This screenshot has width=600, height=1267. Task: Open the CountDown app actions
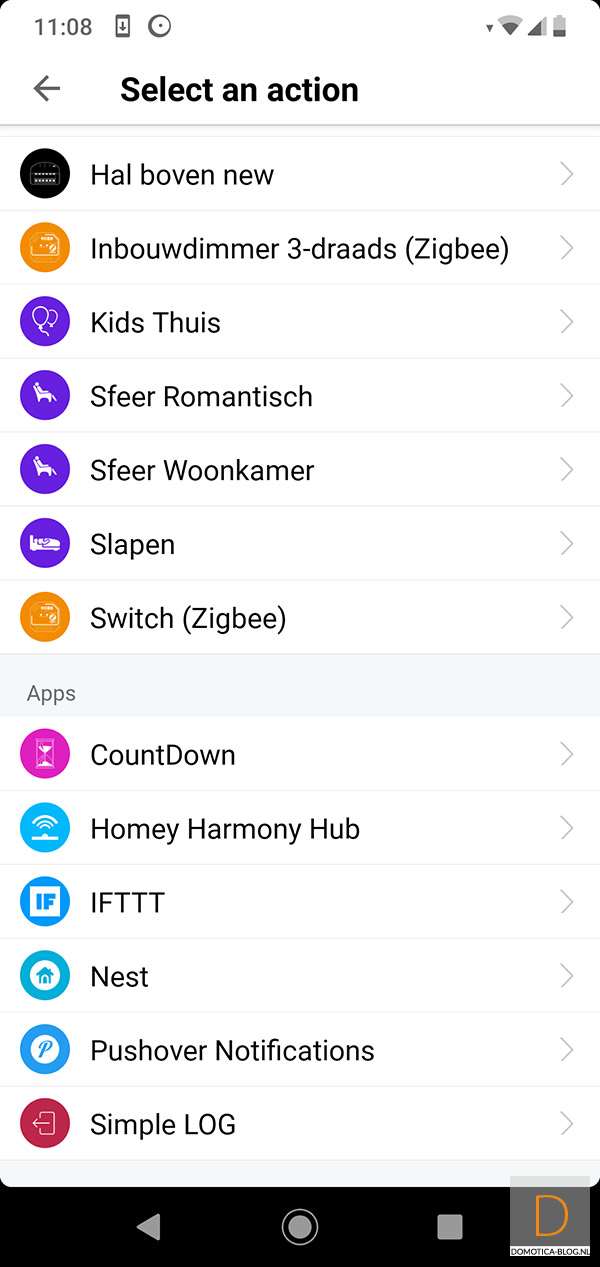click(x=300, y=754)
